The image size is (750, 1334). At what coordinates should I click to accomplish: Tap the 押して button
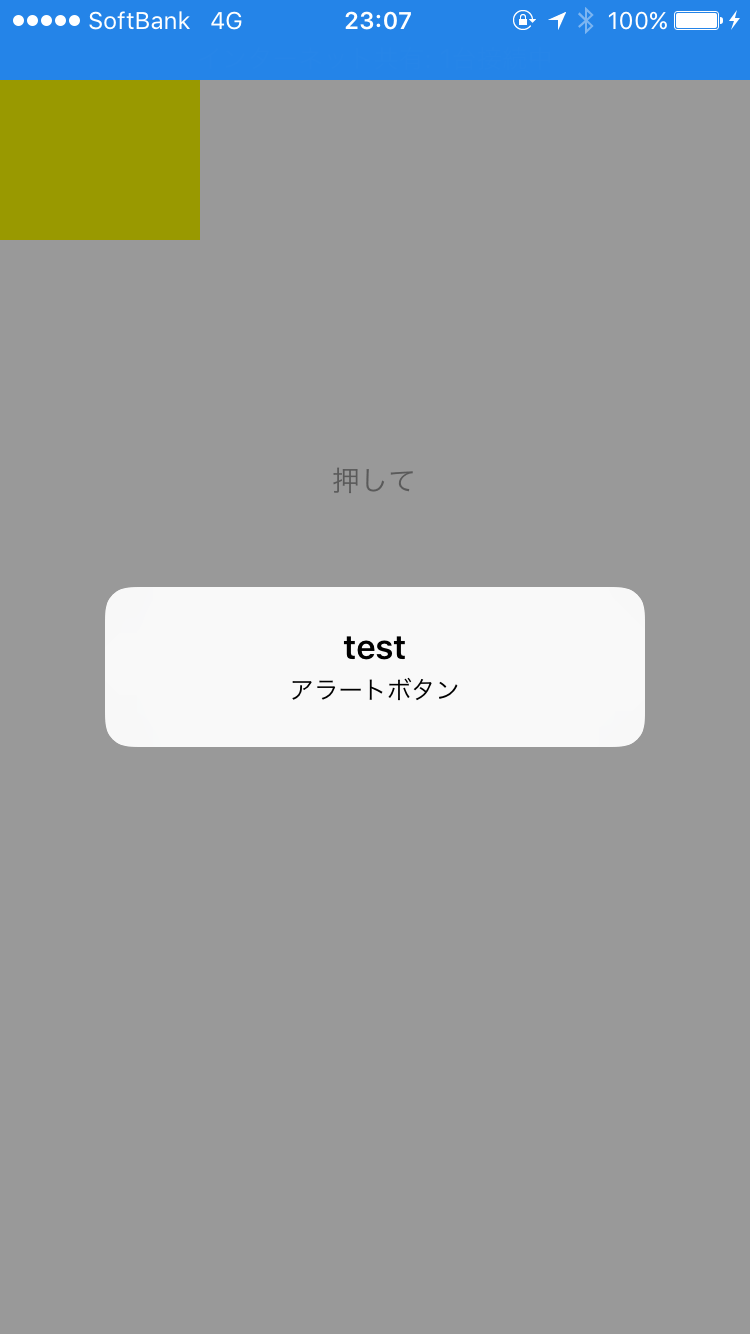point(373,481)
